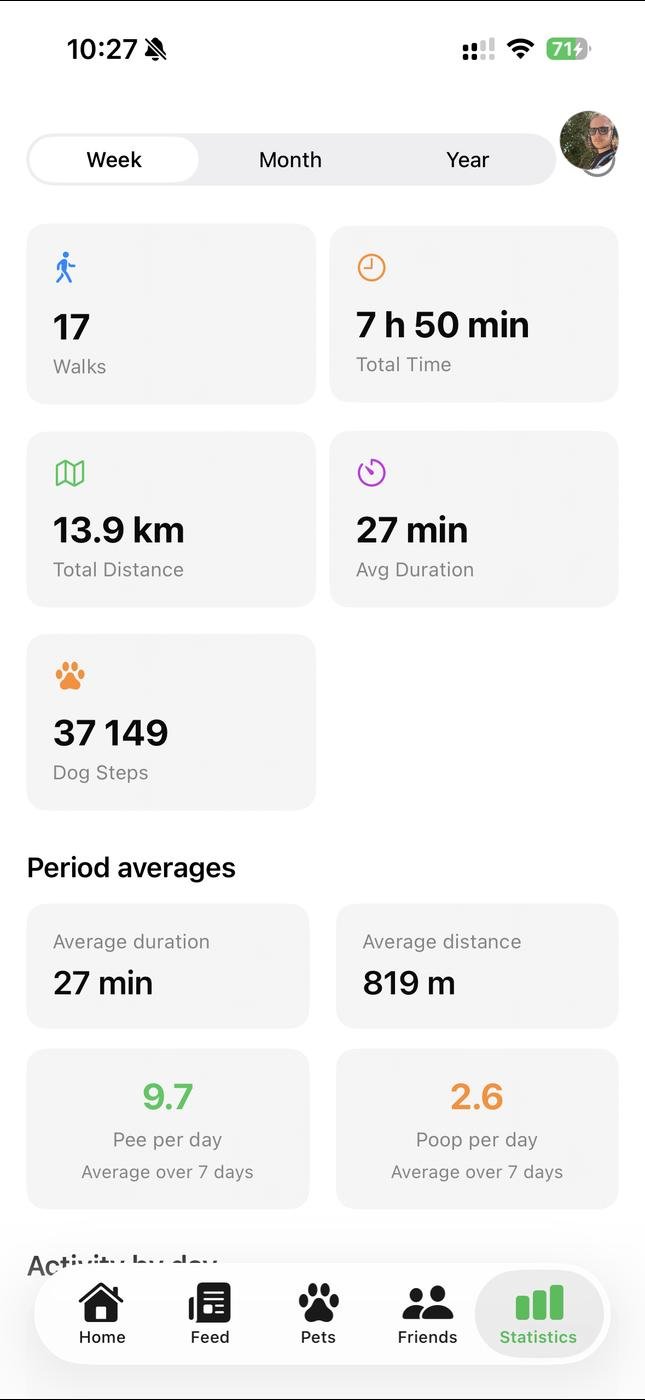
Task: Tap the Statistics tab
Action: 538,1314
